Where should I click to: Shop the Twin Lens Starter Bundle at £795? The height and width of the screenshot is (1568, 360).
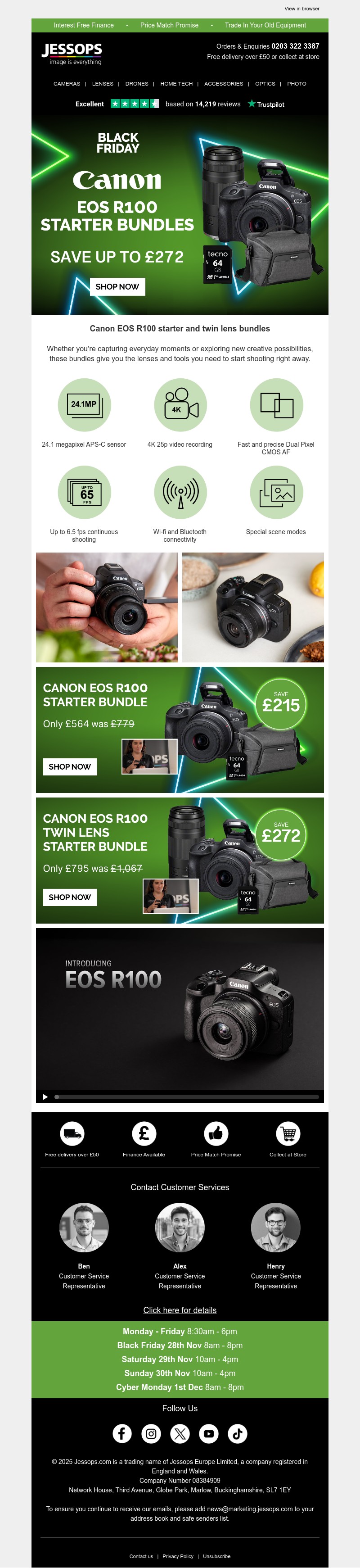[x=69, y=897]
